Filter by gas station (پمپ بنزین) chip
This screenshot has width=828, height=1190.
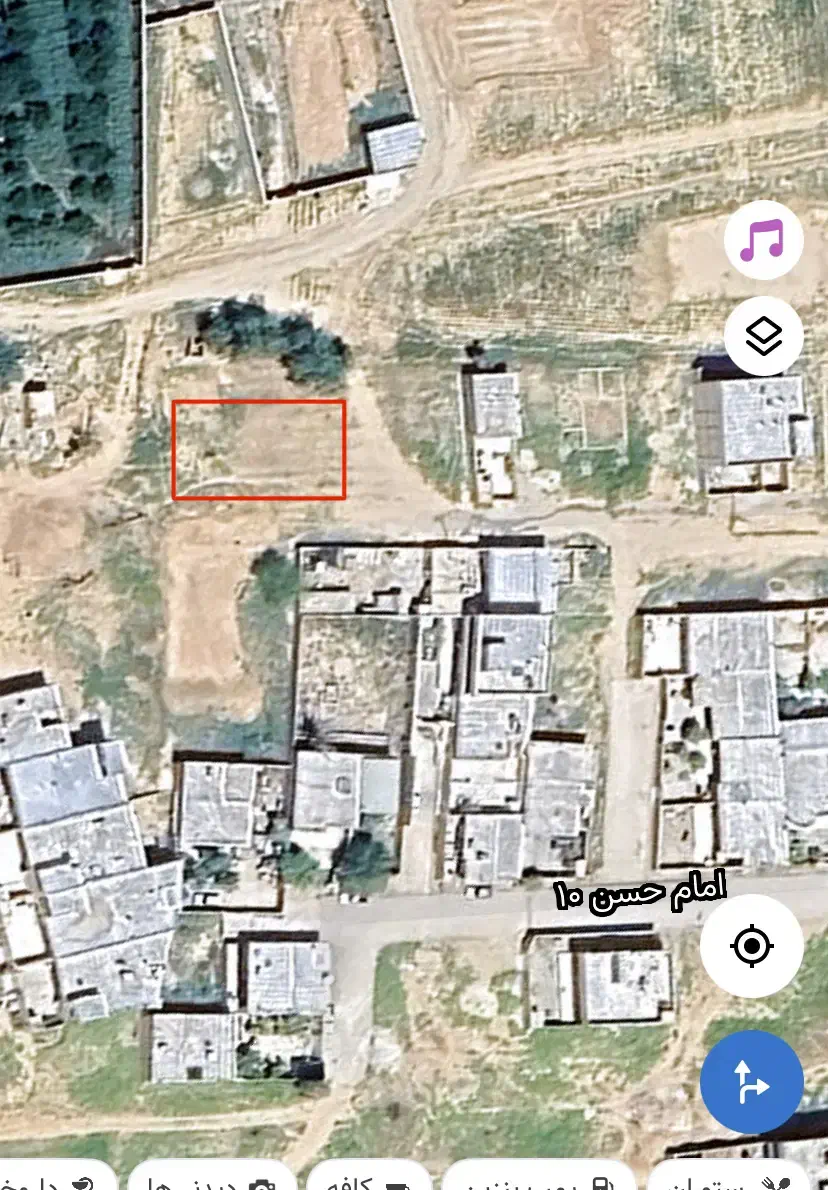tap(540, 1180)
